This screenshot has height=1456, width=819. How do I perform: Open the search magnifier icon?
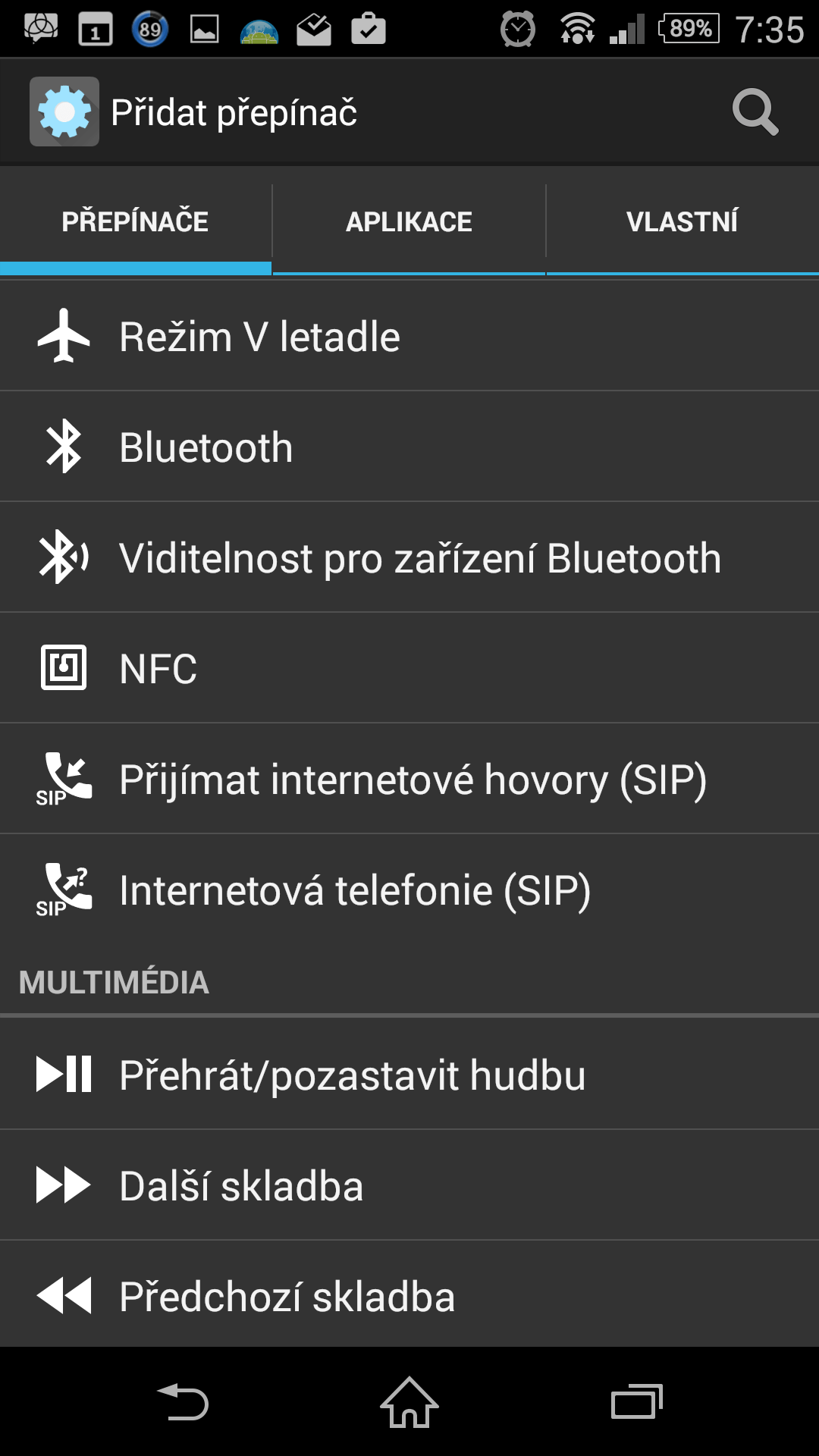pyautogui.click(x=755, y=112)
